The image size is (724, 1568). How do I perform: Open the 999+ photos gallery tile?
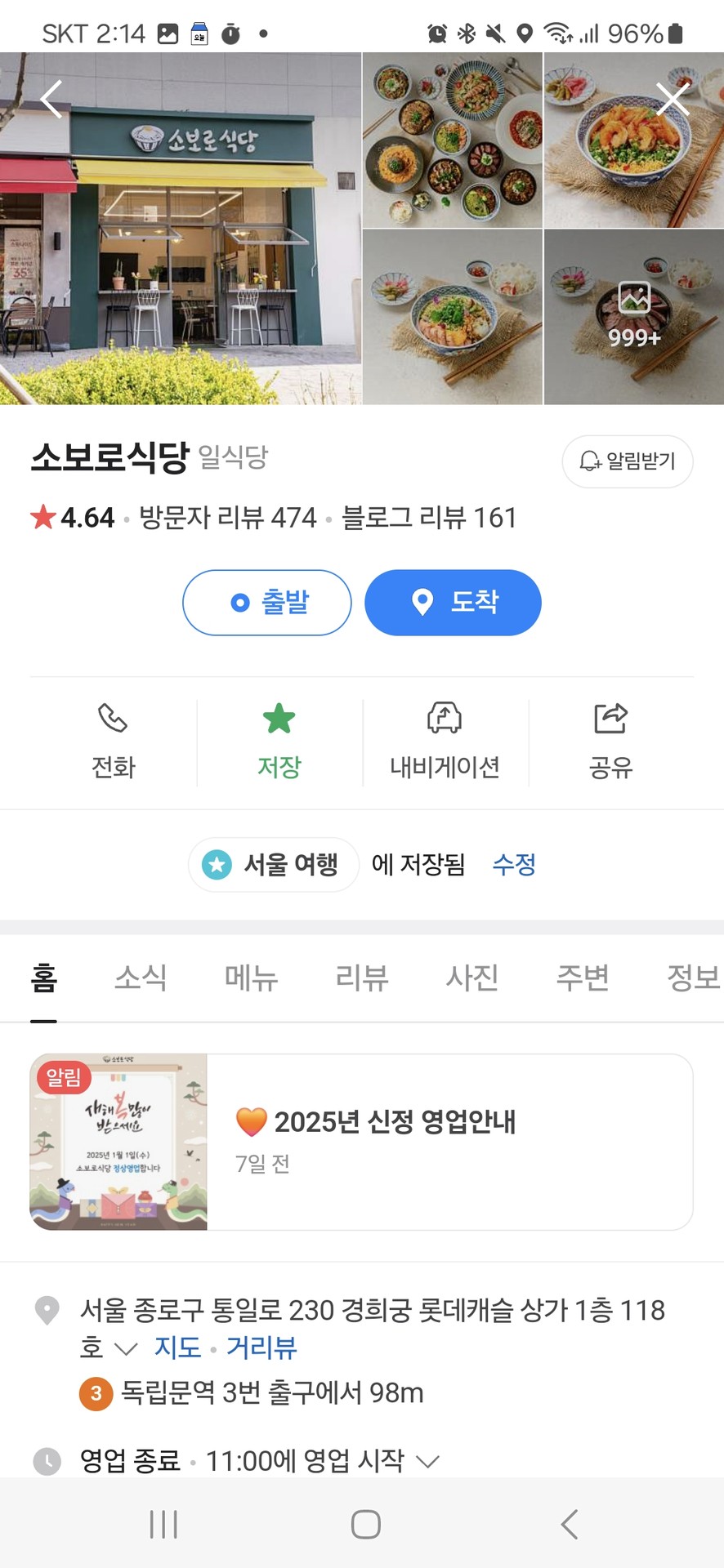633,317
